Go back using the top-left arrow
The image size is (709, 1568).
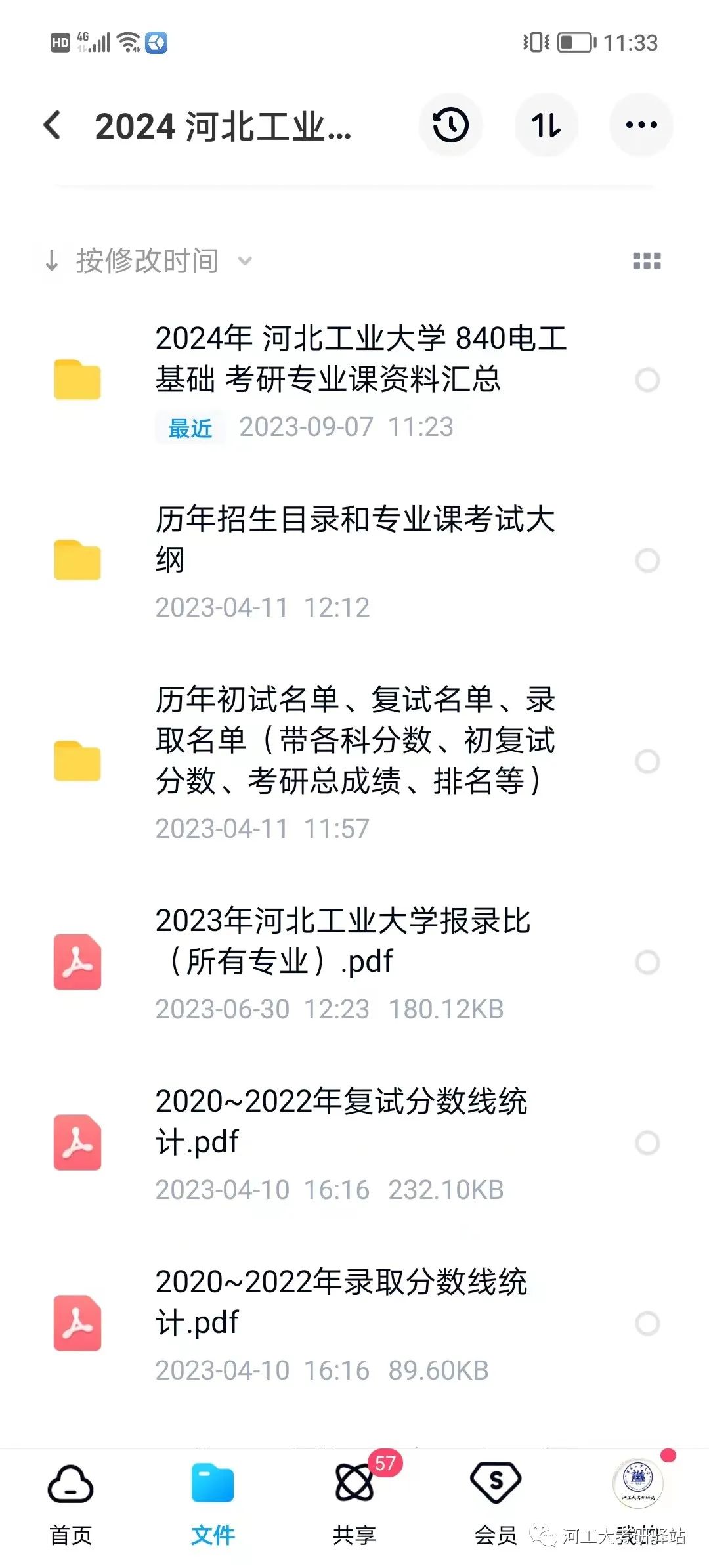53,125
